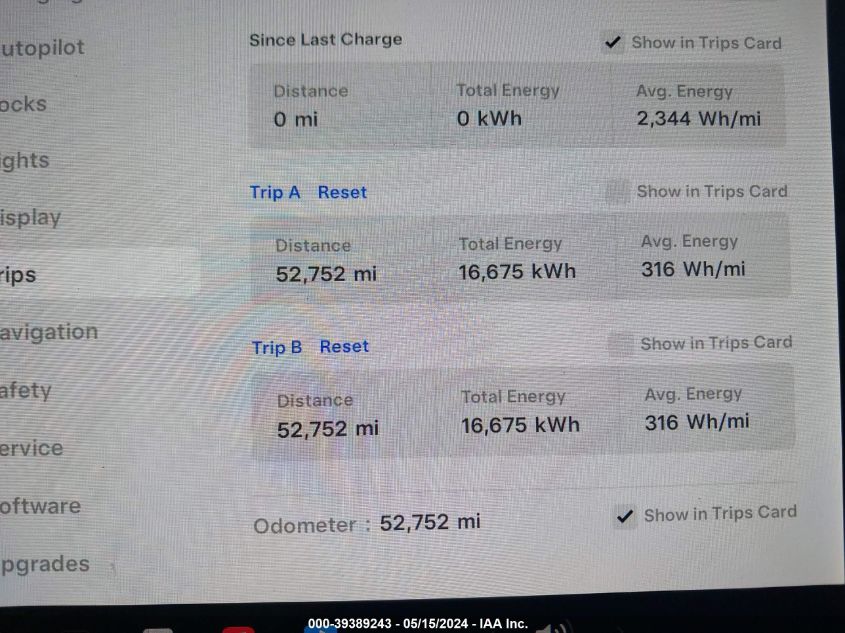The width and height of the screenshot is (845, 633).
Task: Open the Autopilot settings
Action: coord(43,47)
